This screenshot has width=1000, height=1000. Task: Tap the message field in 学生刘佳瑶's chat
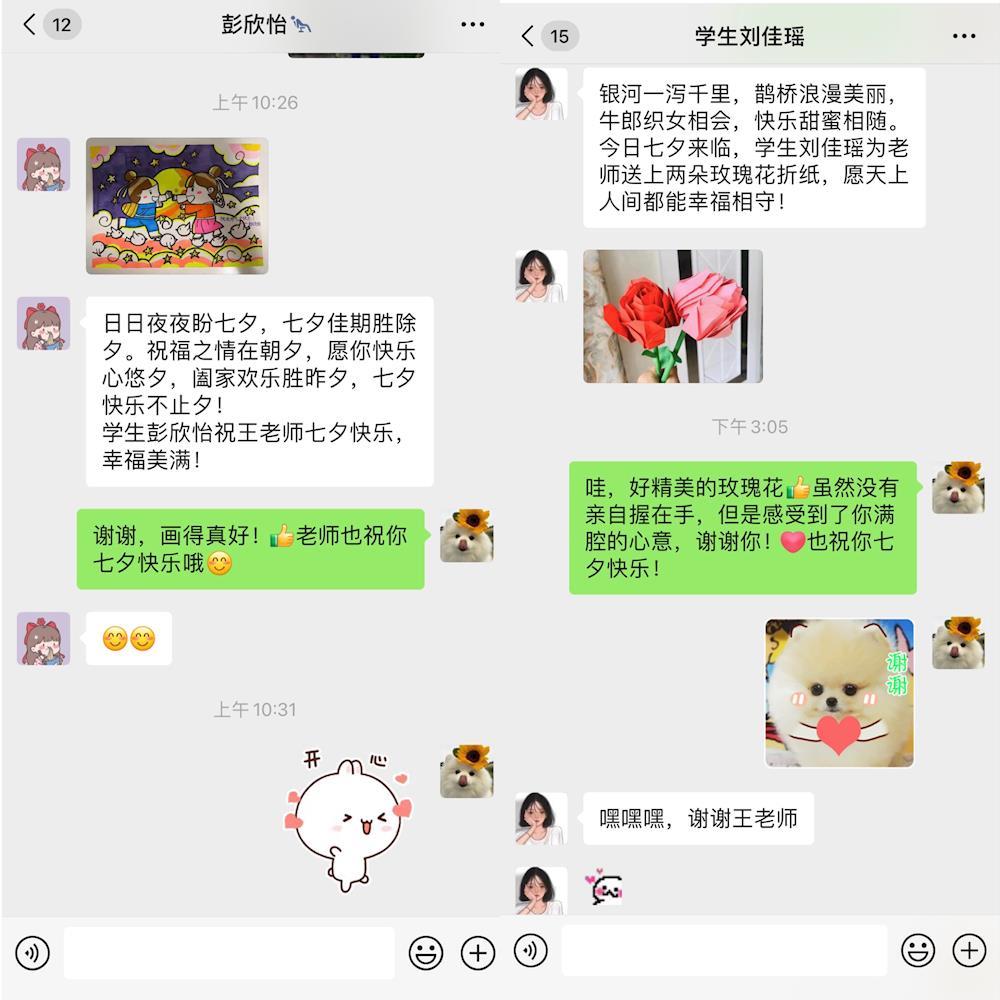pyautogui.click(x=724, y=950)
